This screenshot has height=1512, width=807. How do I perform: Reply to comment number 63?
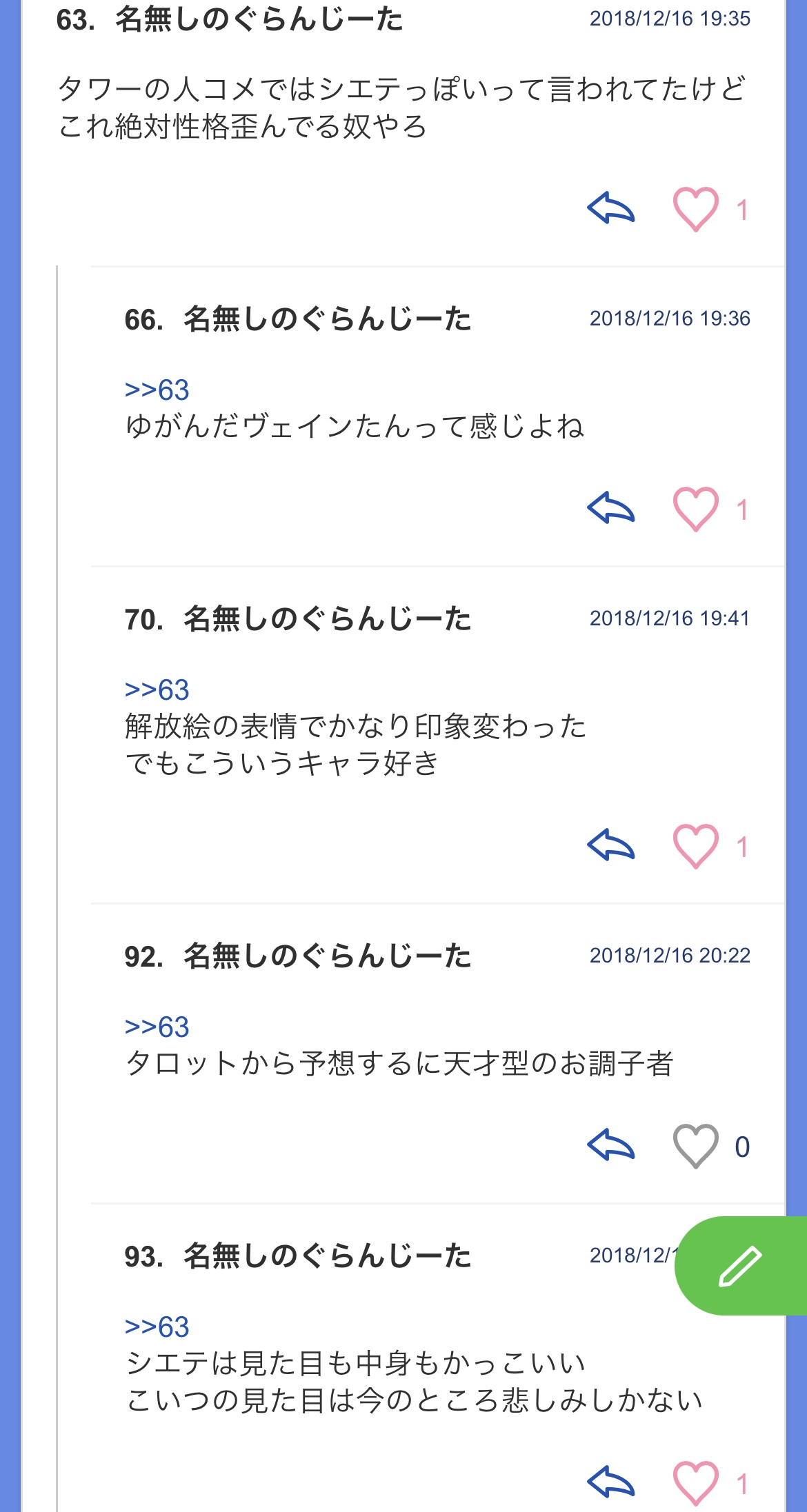pyautogui.click(x=610, y=209)
